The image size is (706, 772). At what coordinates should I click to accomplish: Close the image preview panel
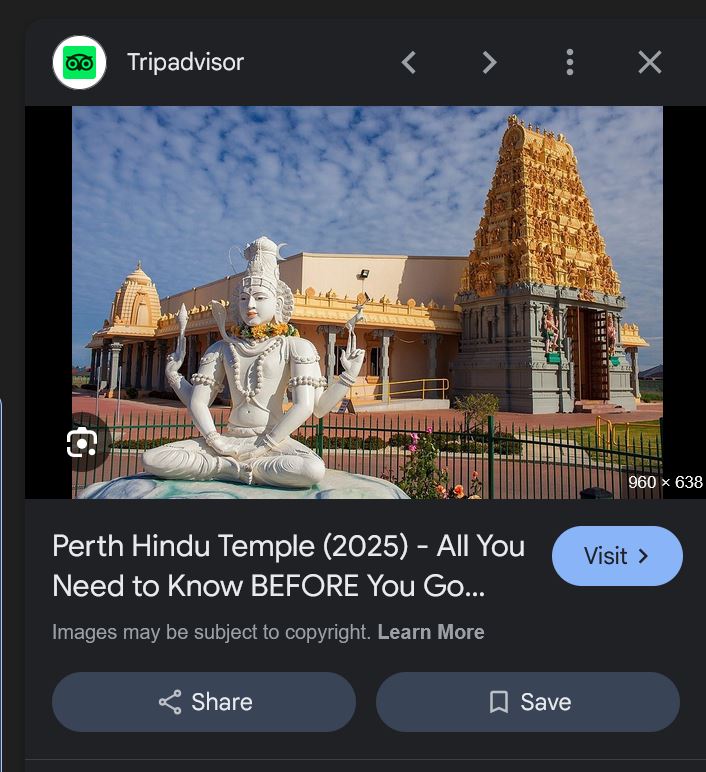[650, 63]
